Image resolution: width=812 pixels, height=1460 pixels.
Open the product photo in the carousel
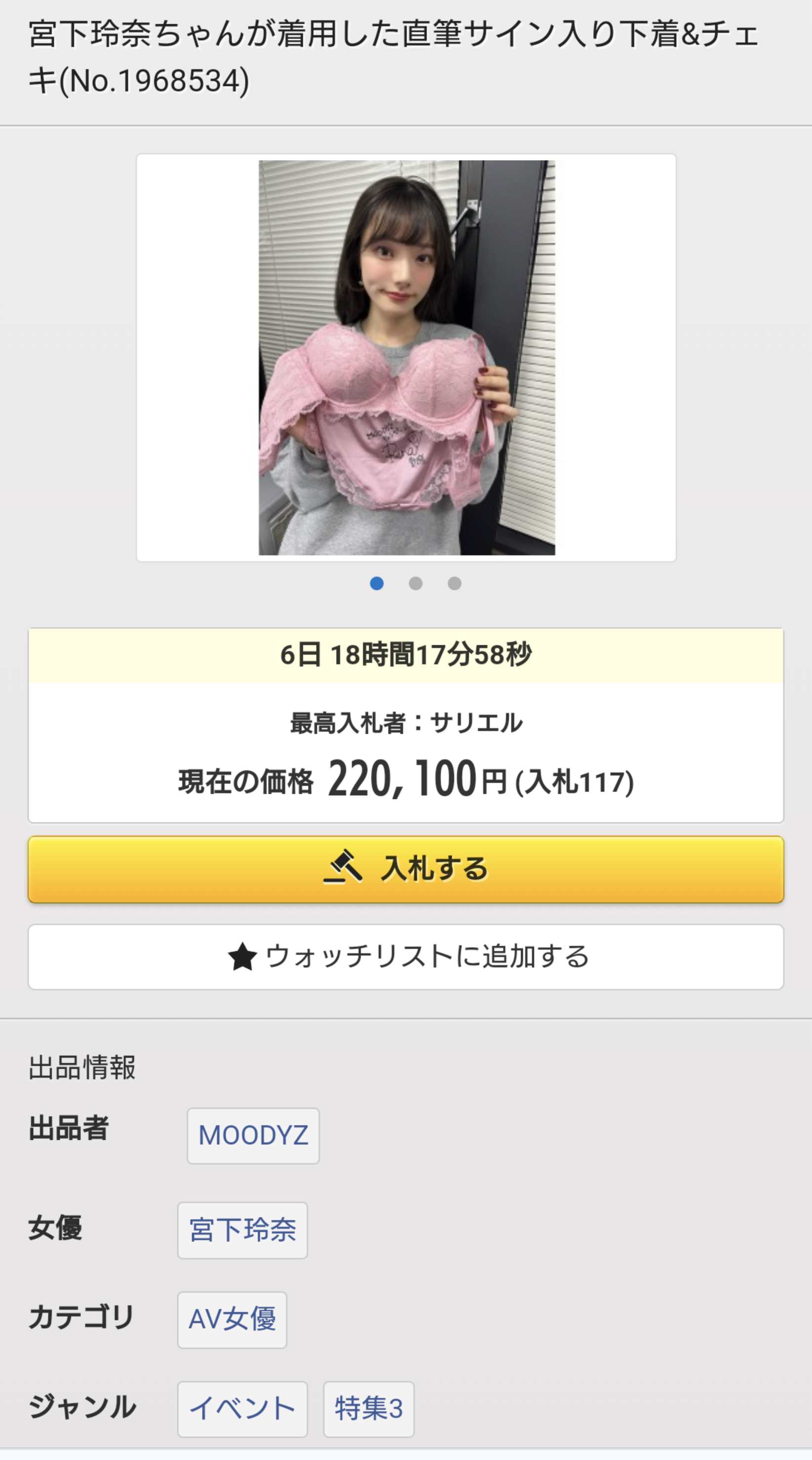point(406,358)
